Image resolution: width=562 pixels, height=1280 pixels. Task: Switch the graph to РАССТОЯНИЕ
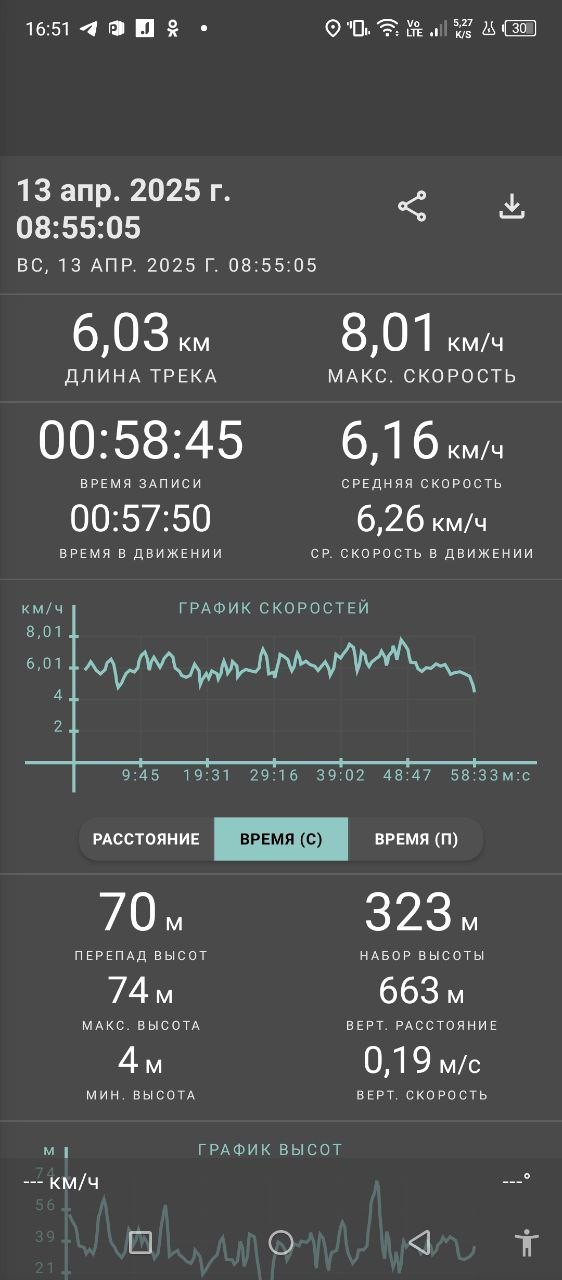[x=146, y=839]
